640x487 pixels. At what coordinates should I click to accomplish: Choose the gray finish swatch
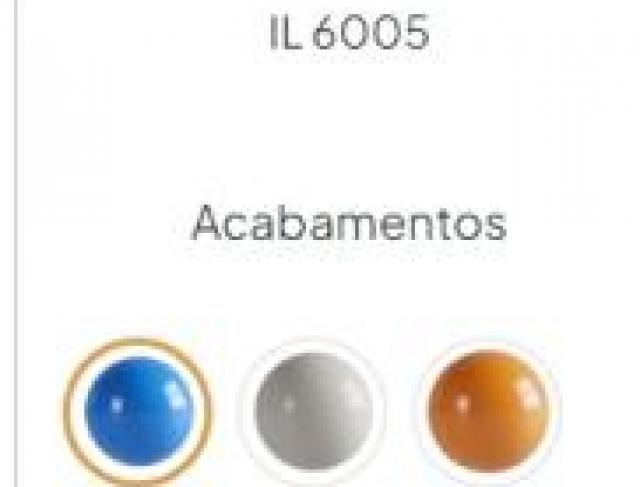(314, 409)
